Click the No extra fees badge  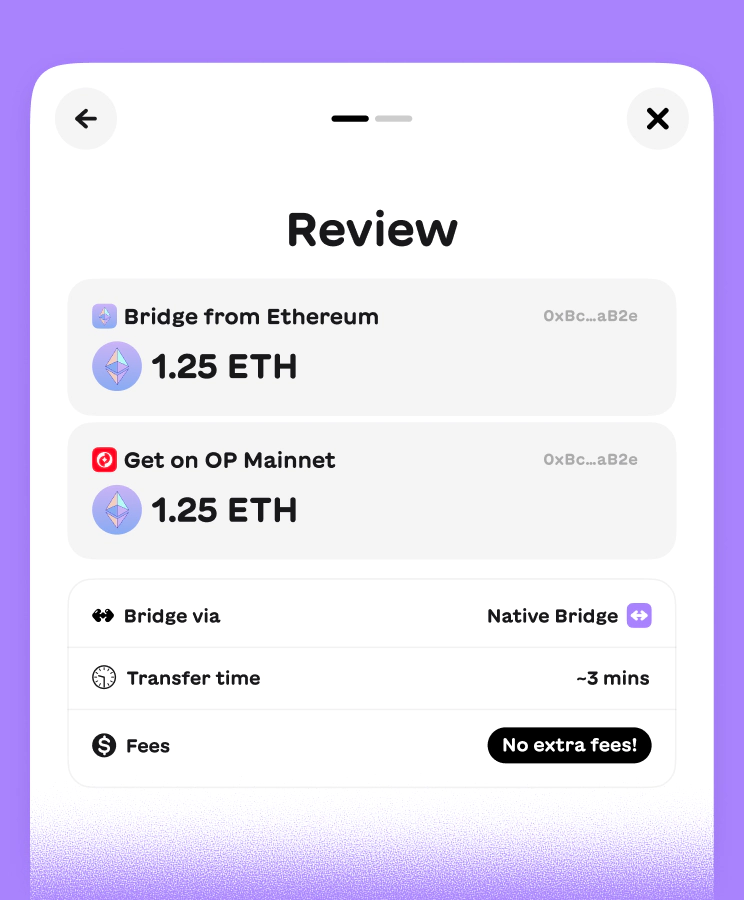pyautogui.click(x=569, y=745)
